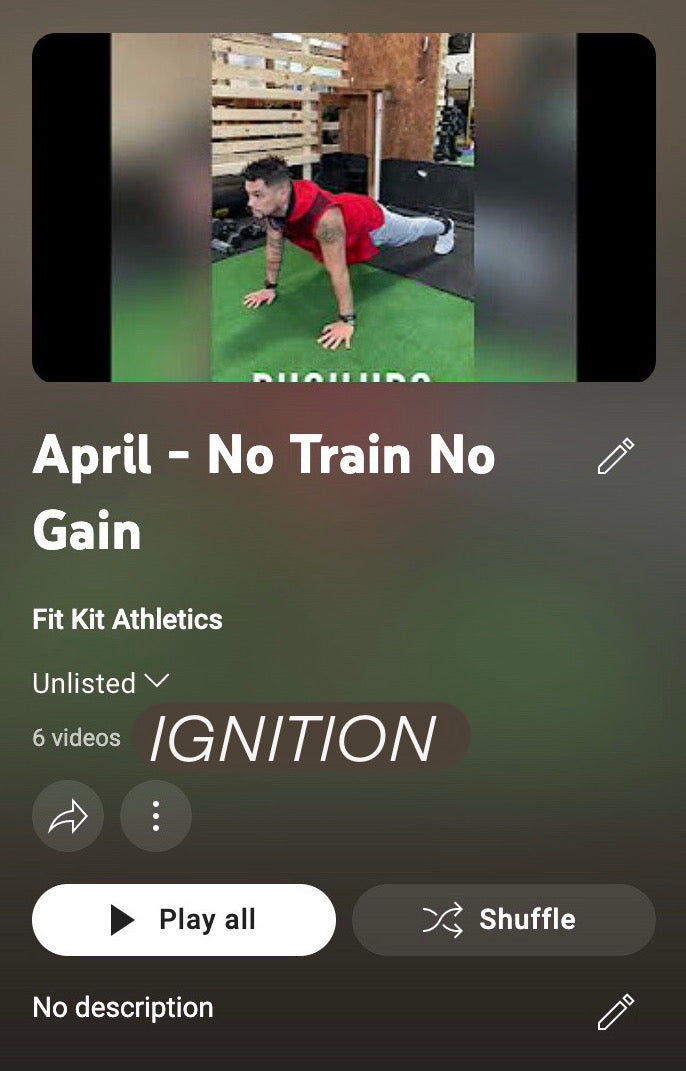Visit the Fit Kit Athletics channel
686x1071 pixels.
point(127,619)
